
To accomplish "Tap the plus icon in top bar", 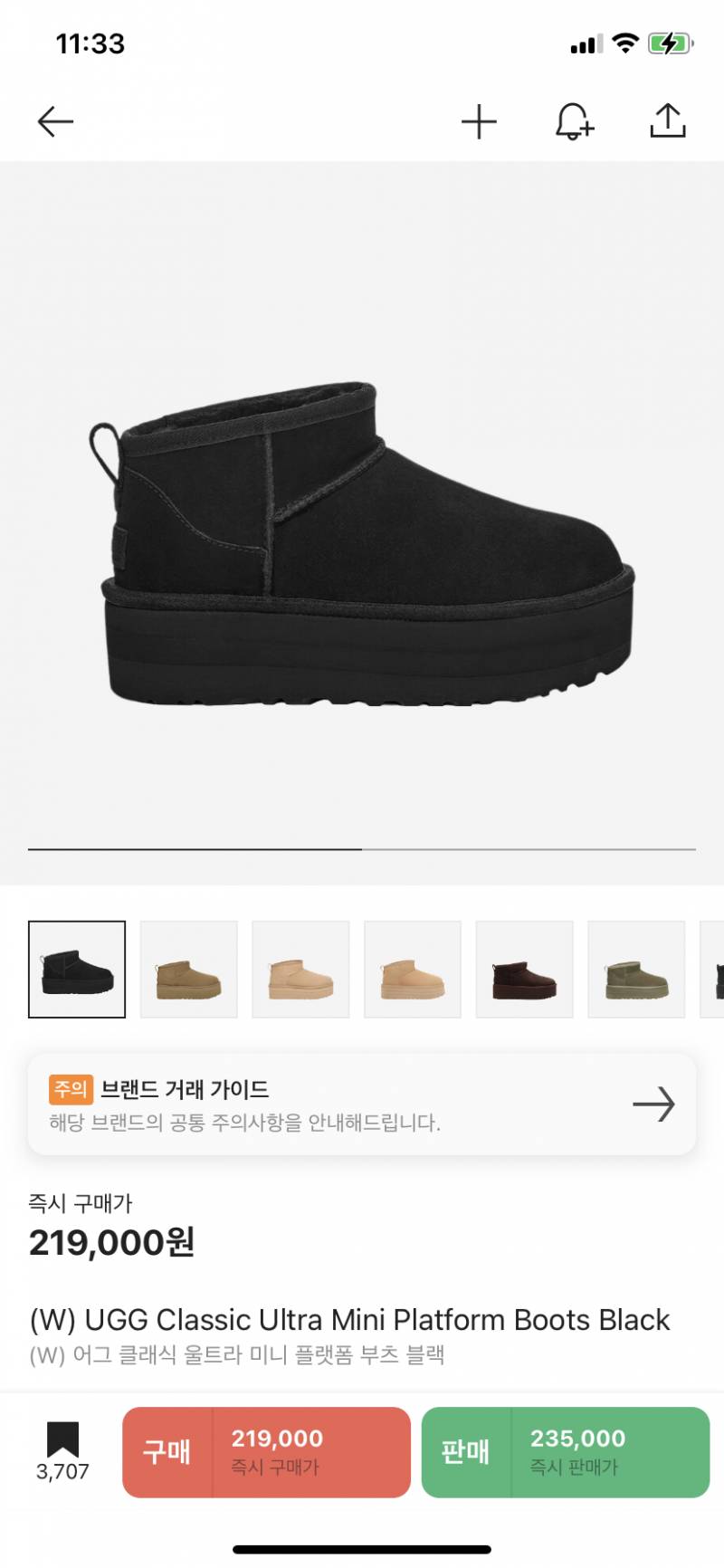I will pos(479,121).
